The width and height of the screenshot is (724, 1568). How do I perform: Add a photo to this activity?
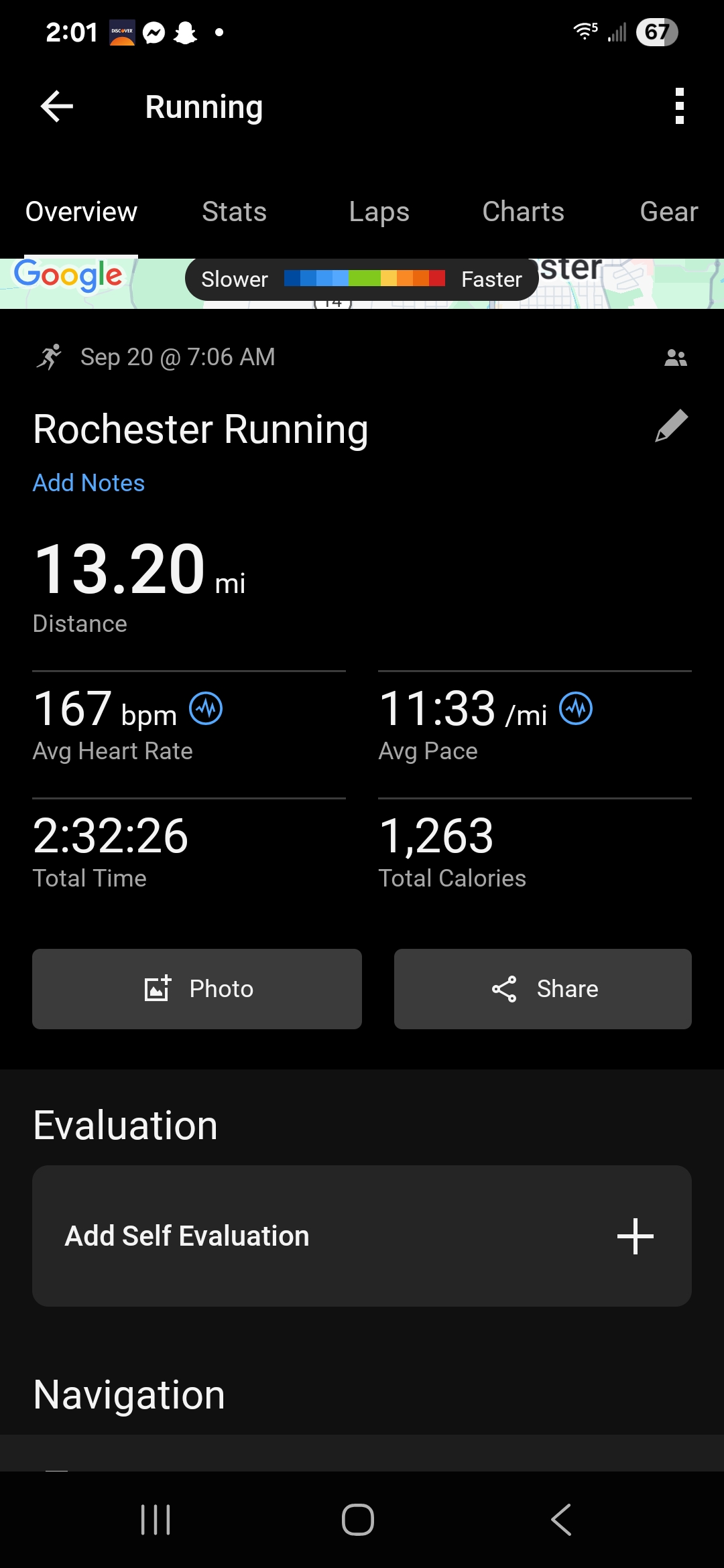[197, 989]
